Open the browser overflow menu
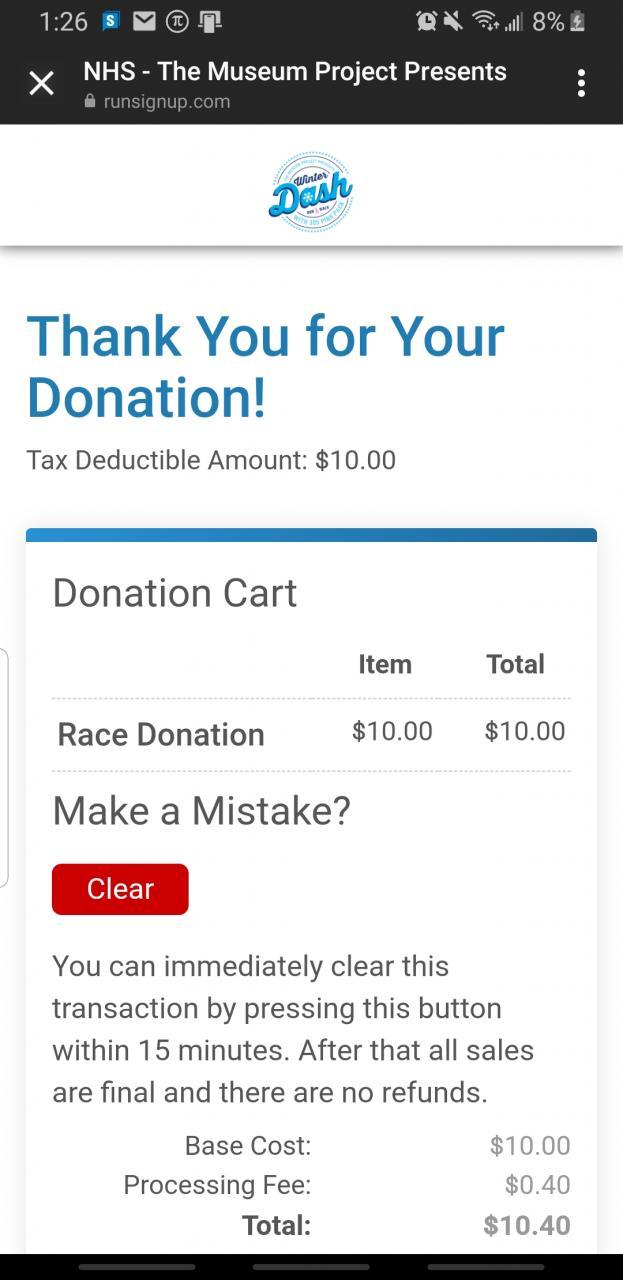The width and height of the screenshot is (623, 1280). tap(581, 84)
